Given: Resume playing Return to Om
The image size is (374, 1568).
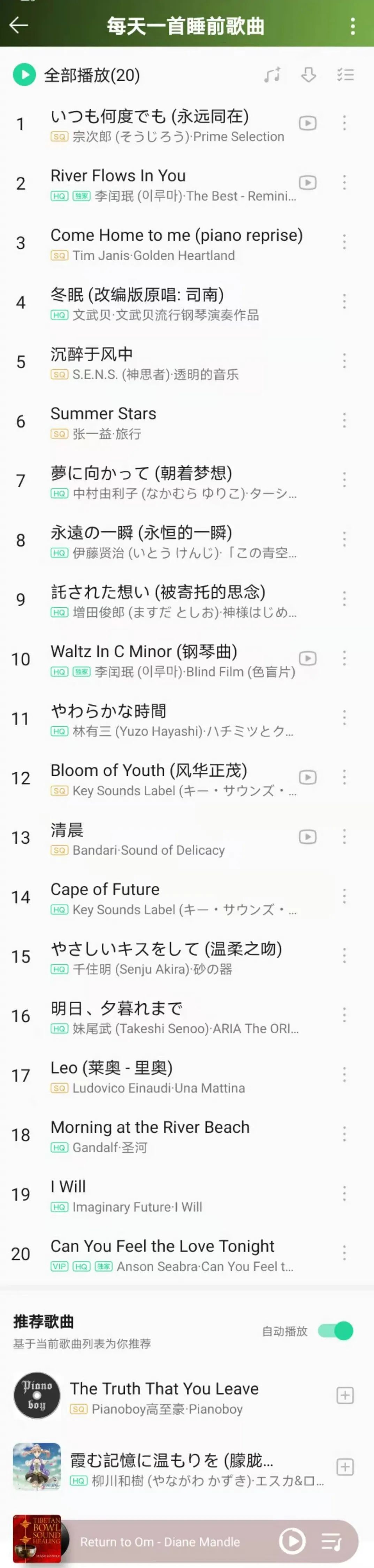Looking at the screenshot, I should (x=292, y=1540).
